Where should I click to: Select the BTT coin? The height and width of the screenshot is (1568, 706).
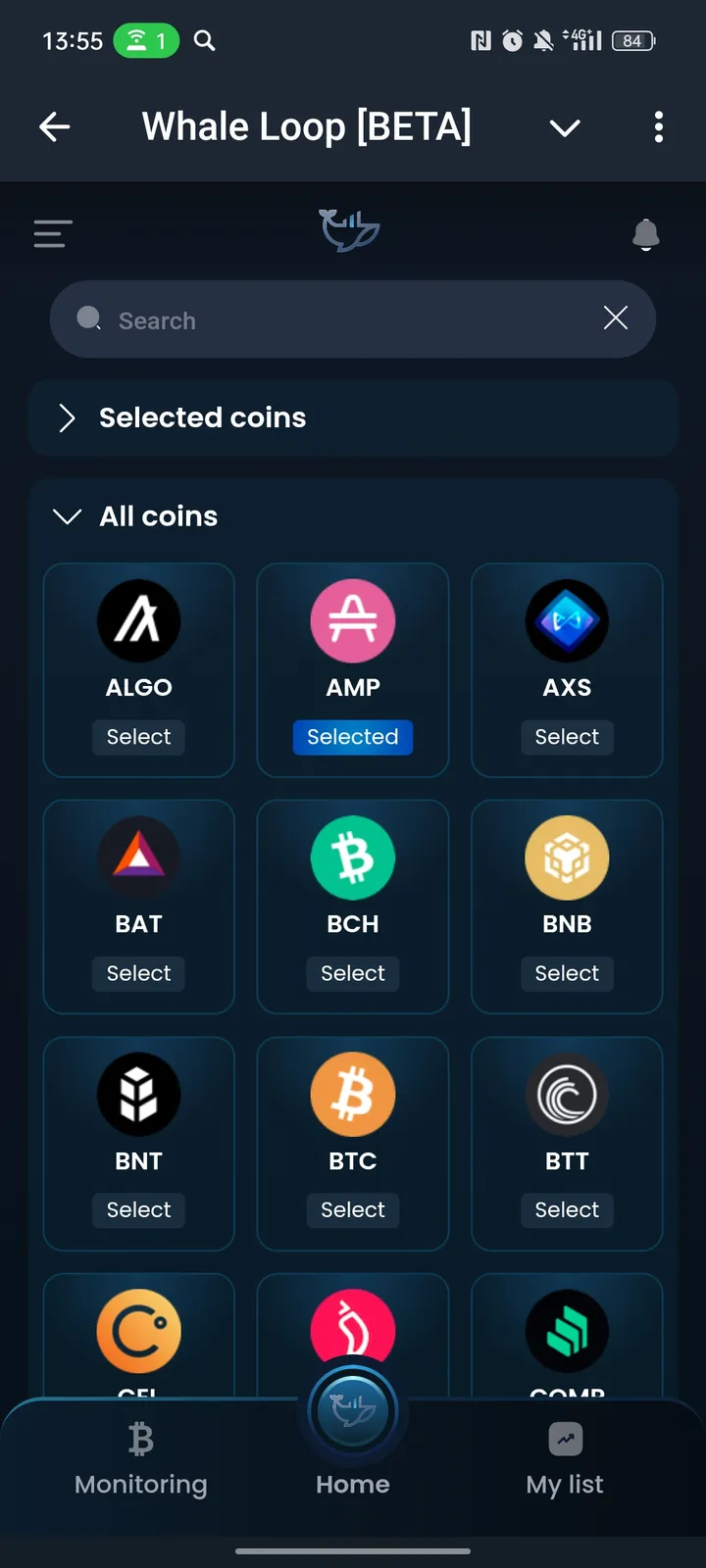click(x=567, y=1209)
